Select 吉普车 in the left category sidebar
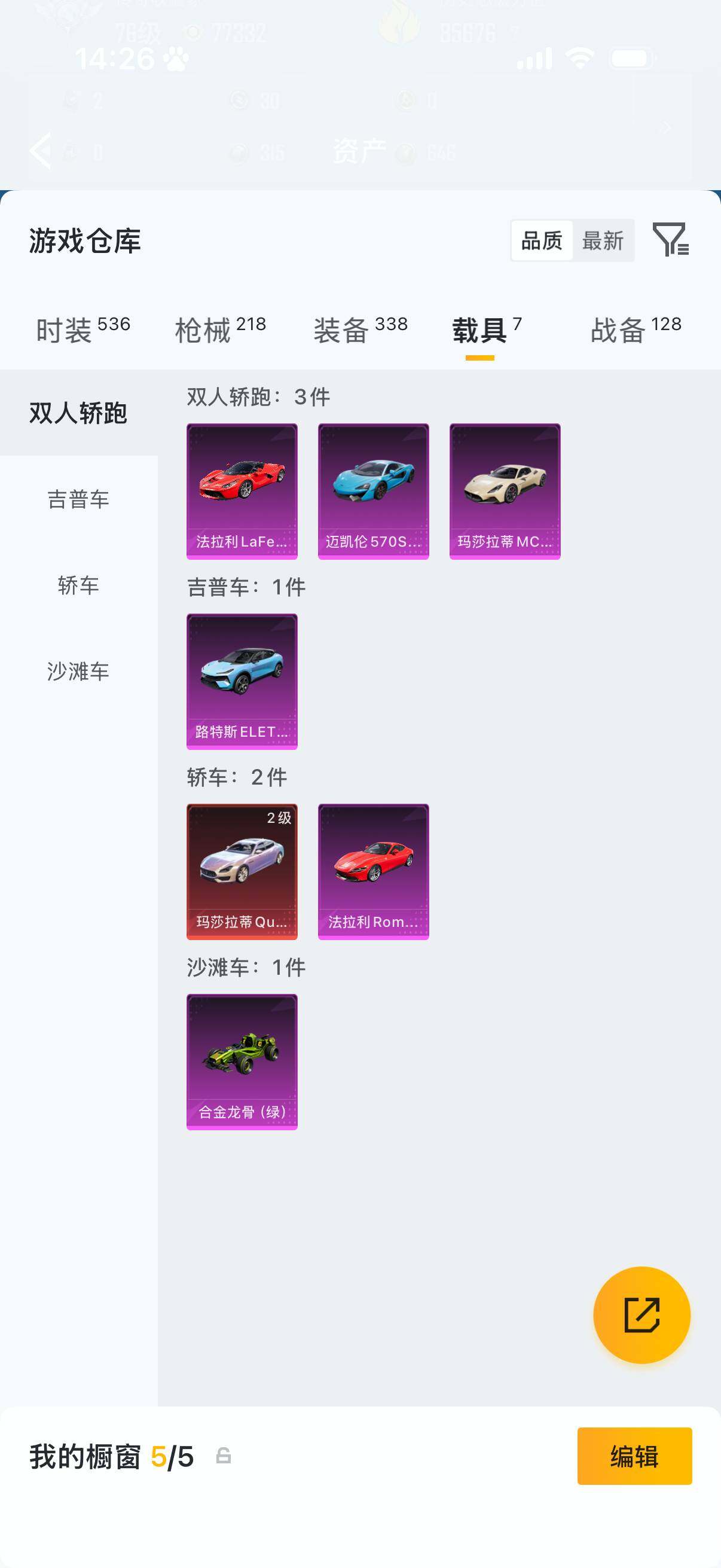Screen dimensions: 721x1568 pyautogui.click(x=78, y=499)
